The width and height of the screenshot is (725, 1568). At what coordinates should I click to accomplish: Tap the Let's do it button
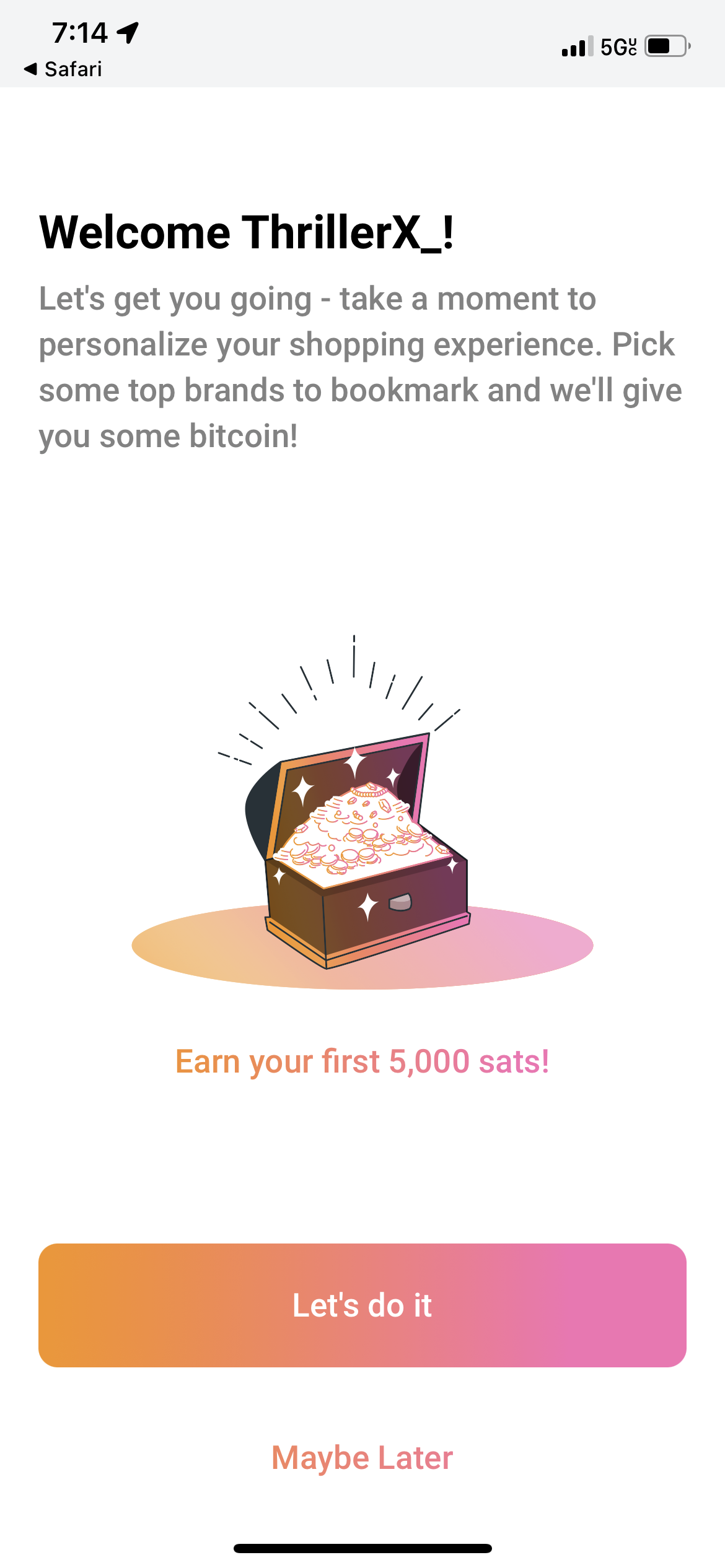click(362, 1305)
